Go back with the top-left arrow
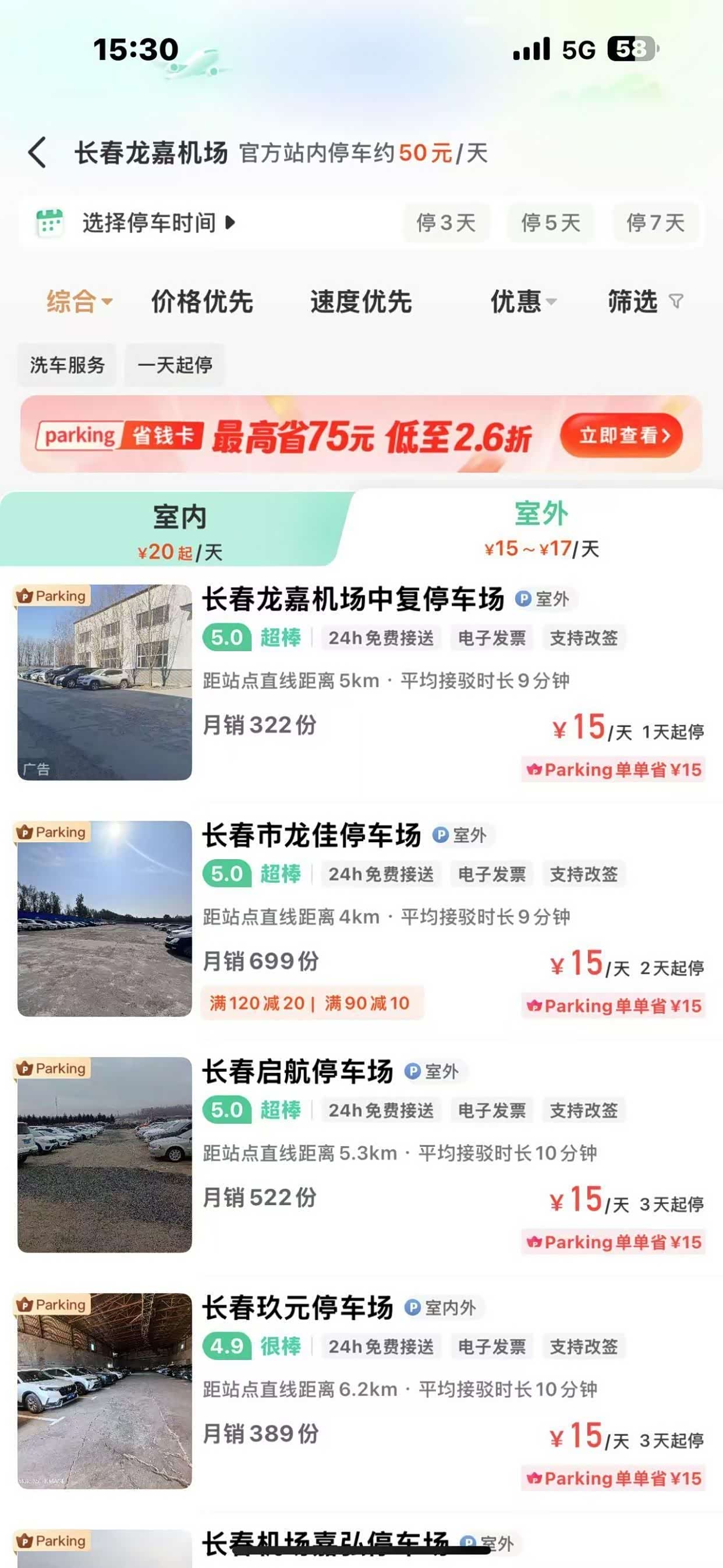This screenshot has height=1568, width=723. [x=38, y=152]
